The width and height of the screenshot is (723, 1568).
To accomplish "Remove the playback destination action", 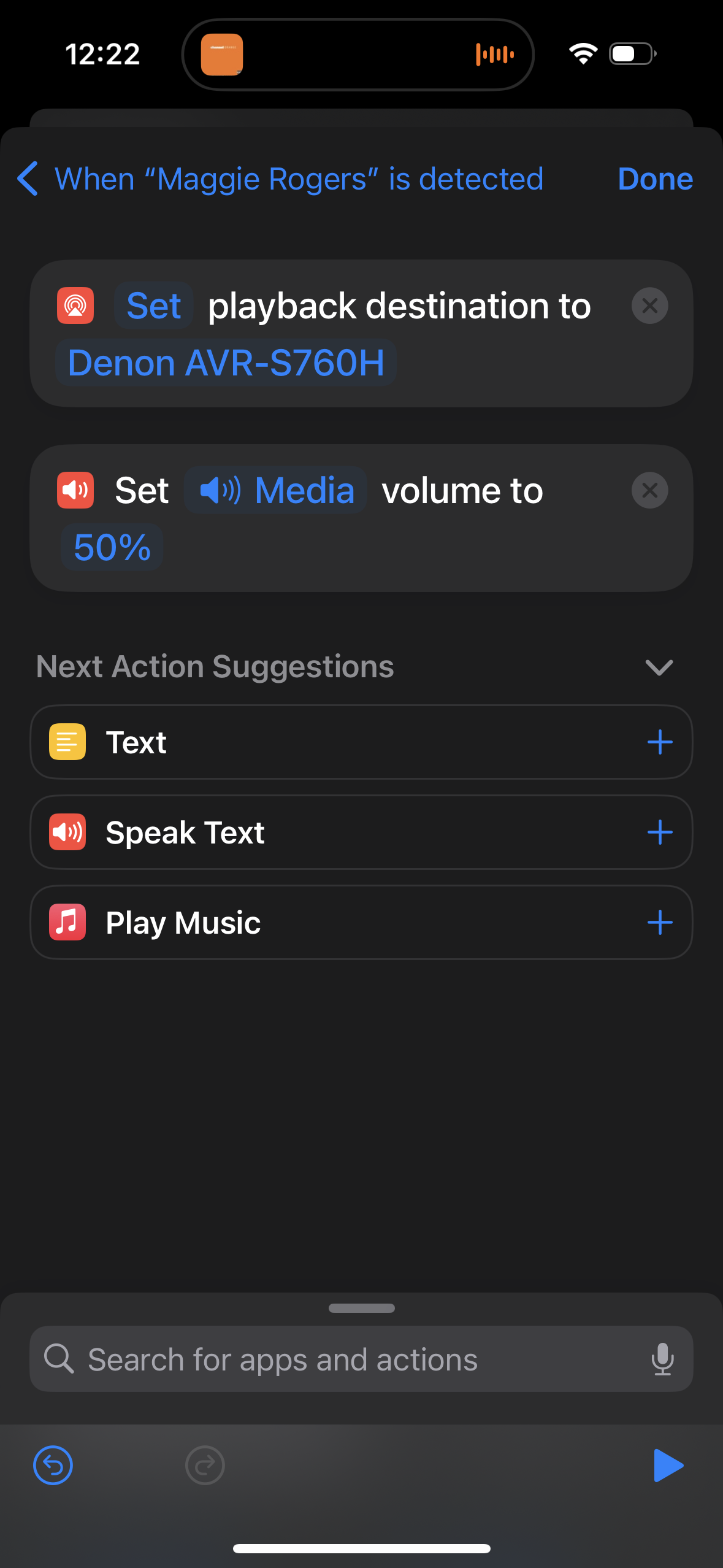I will coord(649,306).
